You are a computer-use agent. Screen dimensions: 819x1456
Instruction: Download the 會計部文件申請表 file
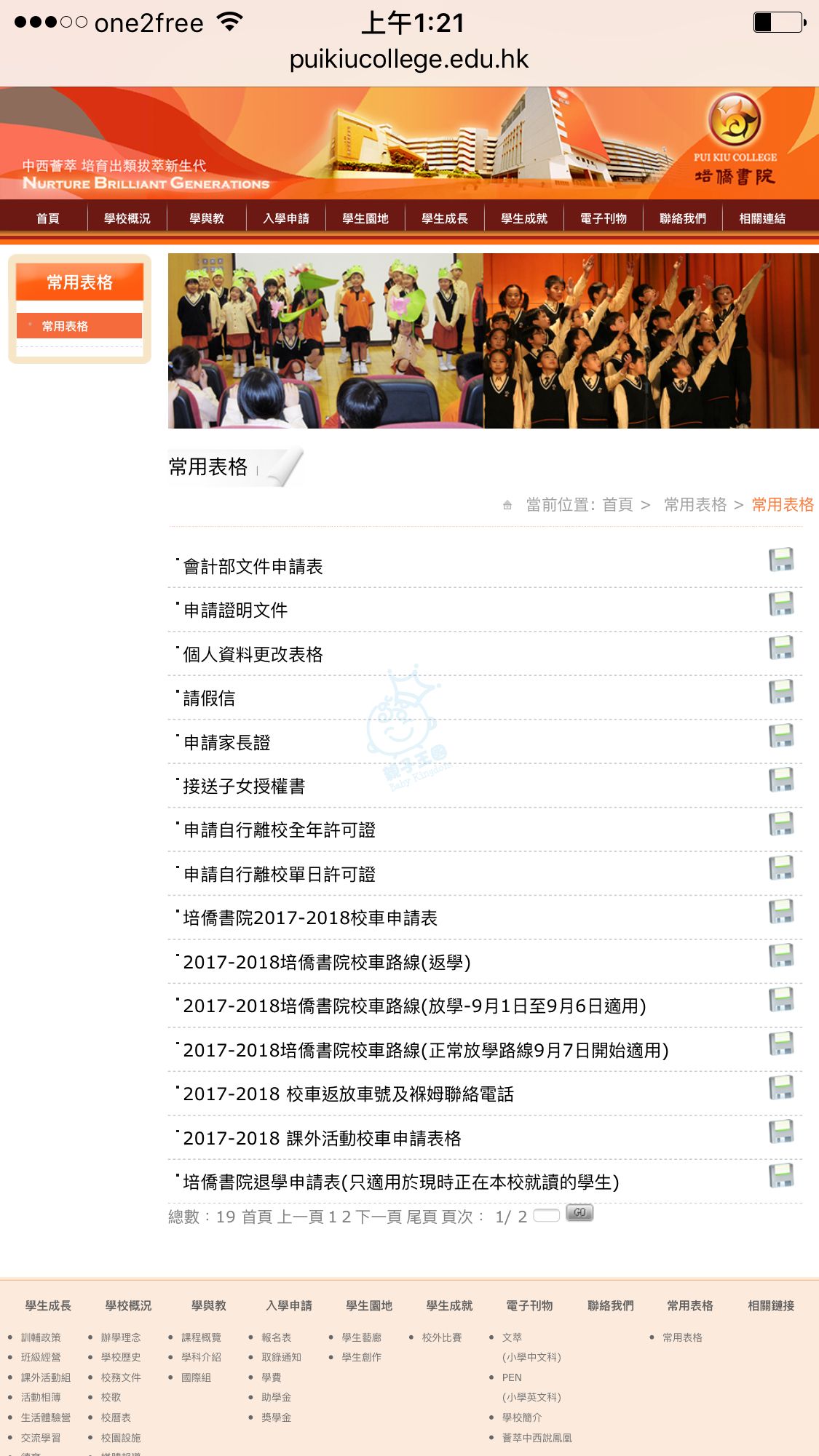(x=781, y=560)
